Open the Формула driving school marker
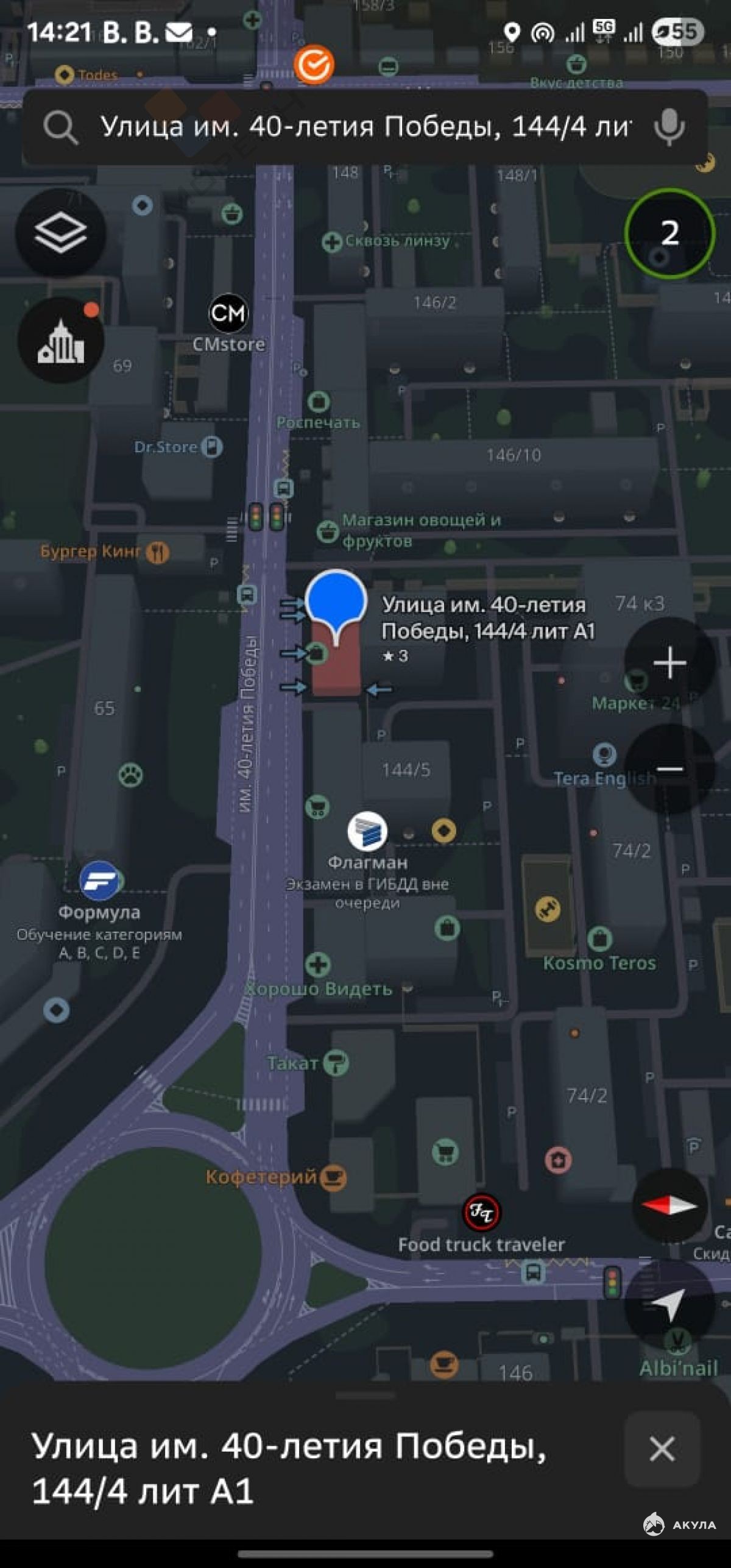731x1568 pixels. pyautogui.click(x=99, y=881)
